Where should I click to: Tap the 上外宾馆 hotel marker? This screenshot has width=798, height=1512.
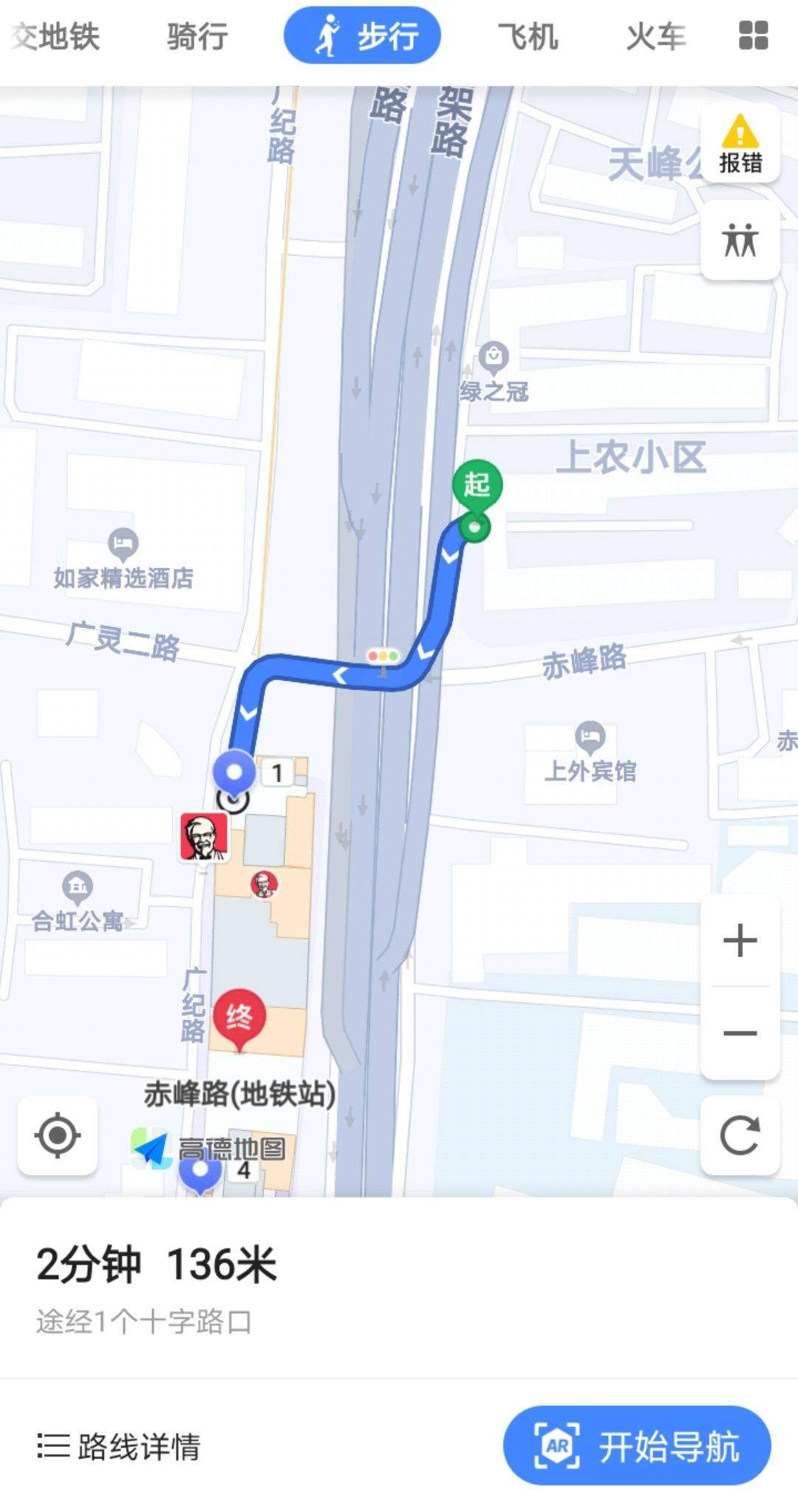pyautogui.click(x=590, y=737)
